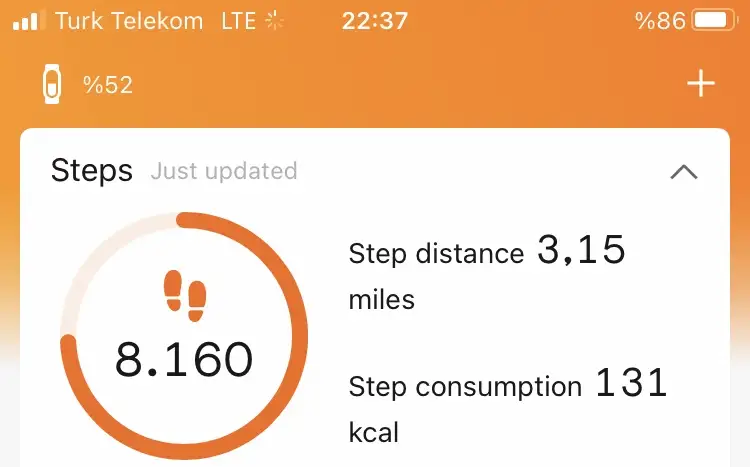Screen dimensions: 750x467
Task: Open the Steps detail card
Action: pyautogui.click(x=91, y=171)
